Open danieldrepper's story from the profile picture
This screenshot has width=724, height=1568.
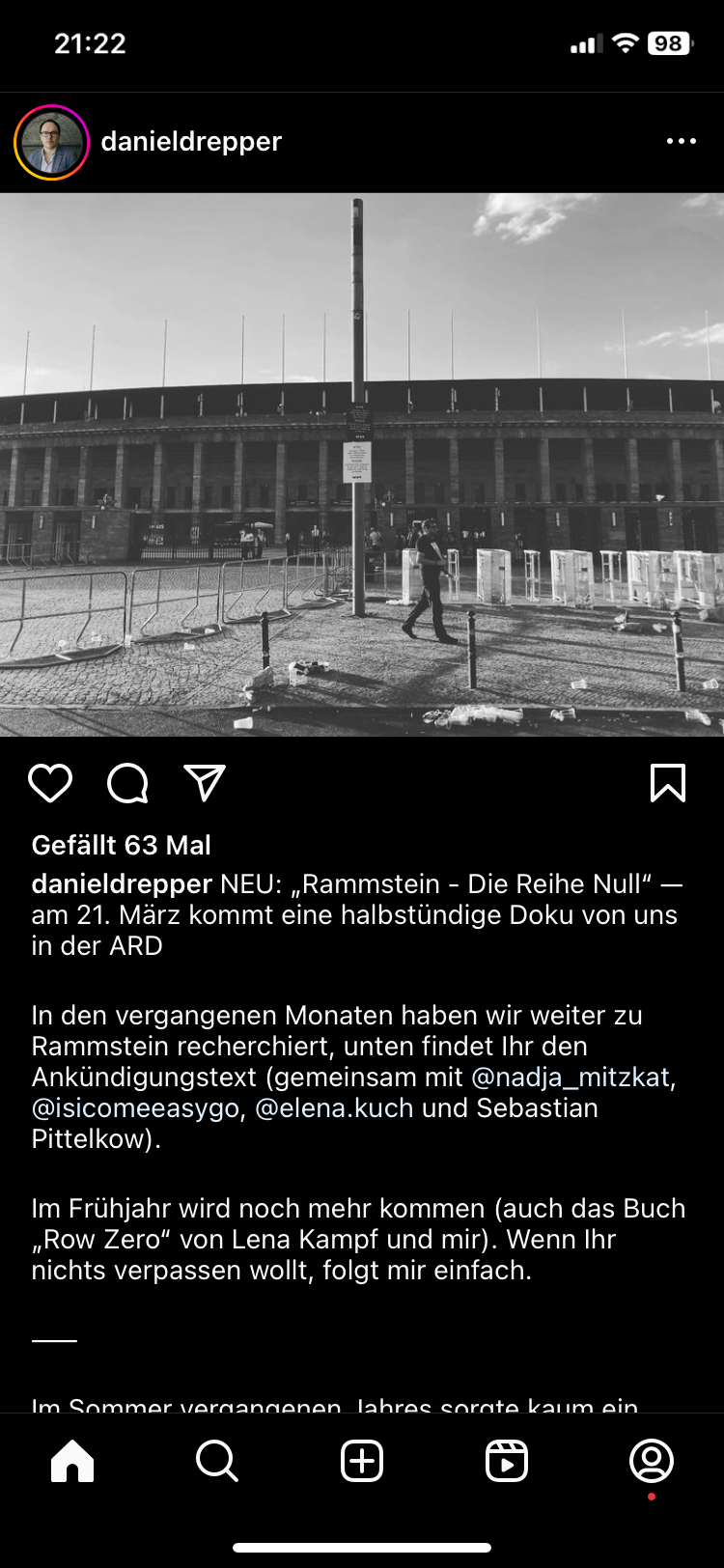[x=51, y=142]
